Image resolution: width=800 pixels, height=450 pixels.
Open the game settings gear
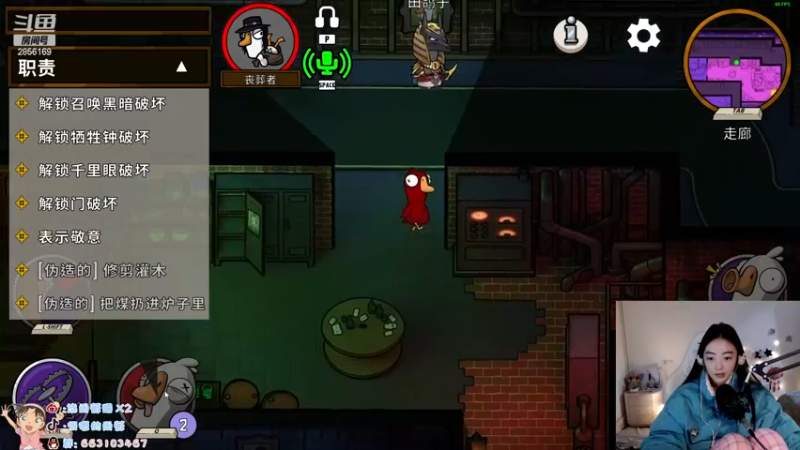644,36
